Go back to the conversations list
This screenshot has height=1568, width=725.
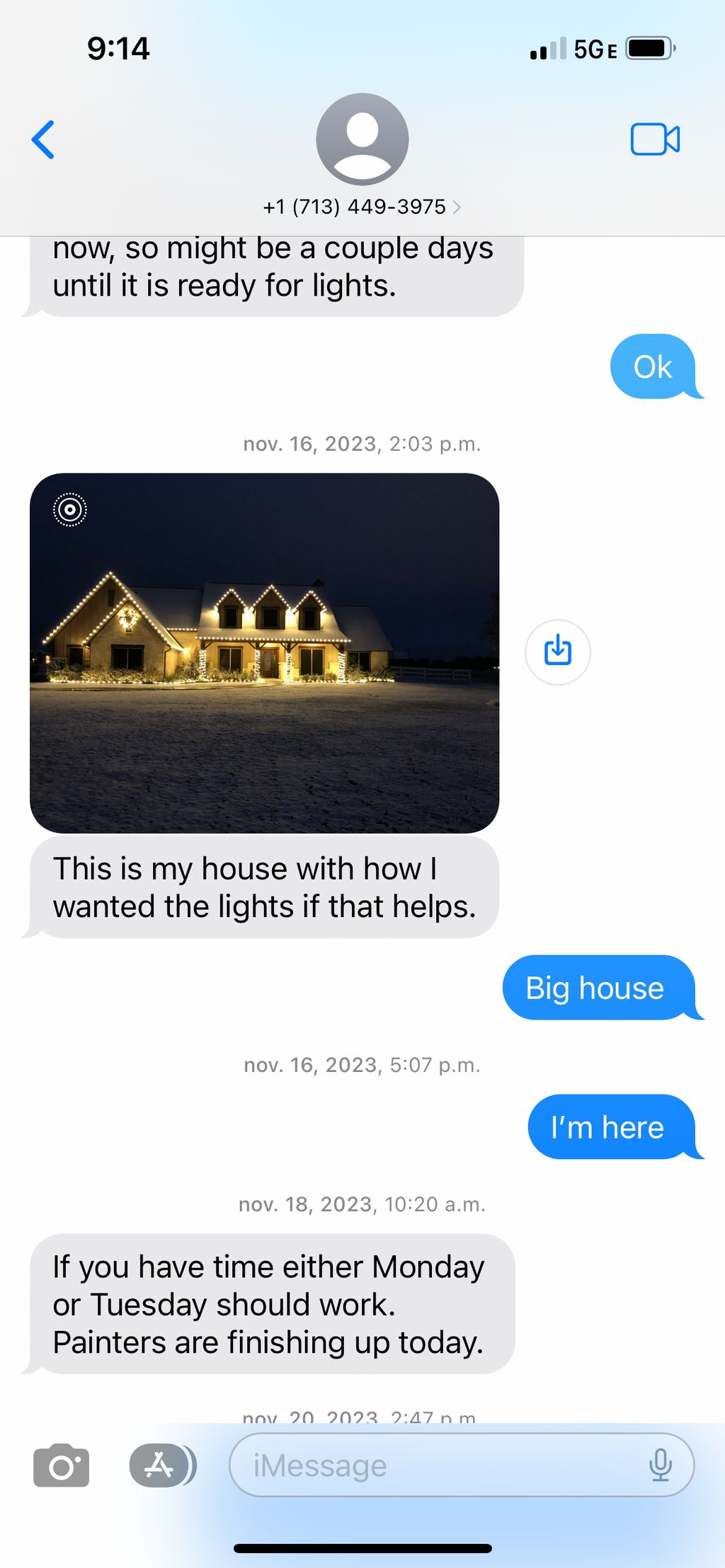[x=43, y=139]
